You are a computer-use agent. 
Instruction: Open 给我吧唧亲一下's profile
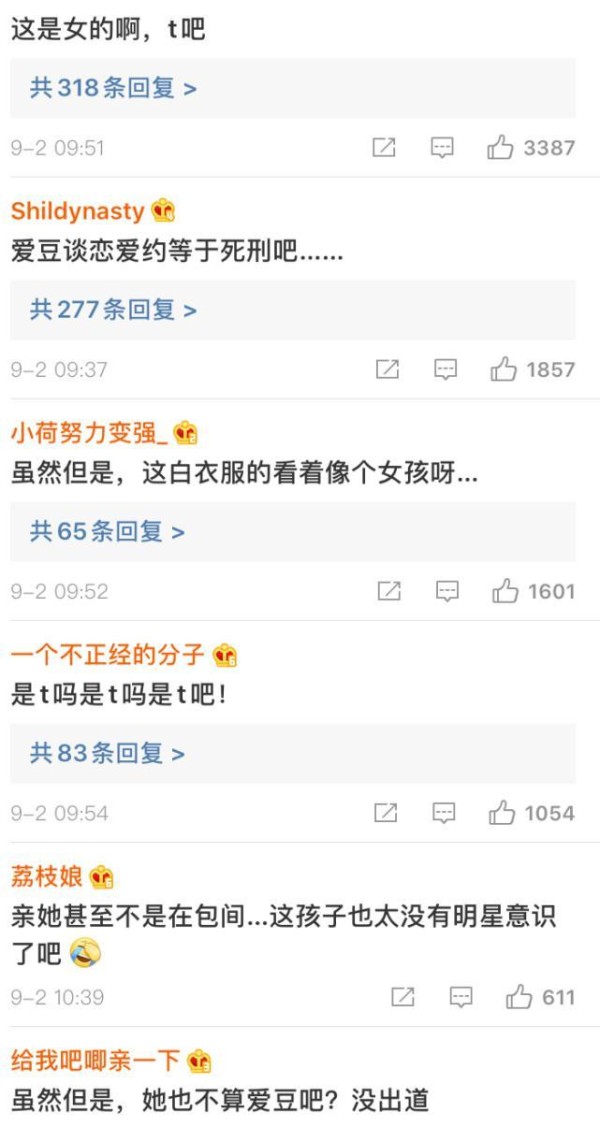point(96,1060)
